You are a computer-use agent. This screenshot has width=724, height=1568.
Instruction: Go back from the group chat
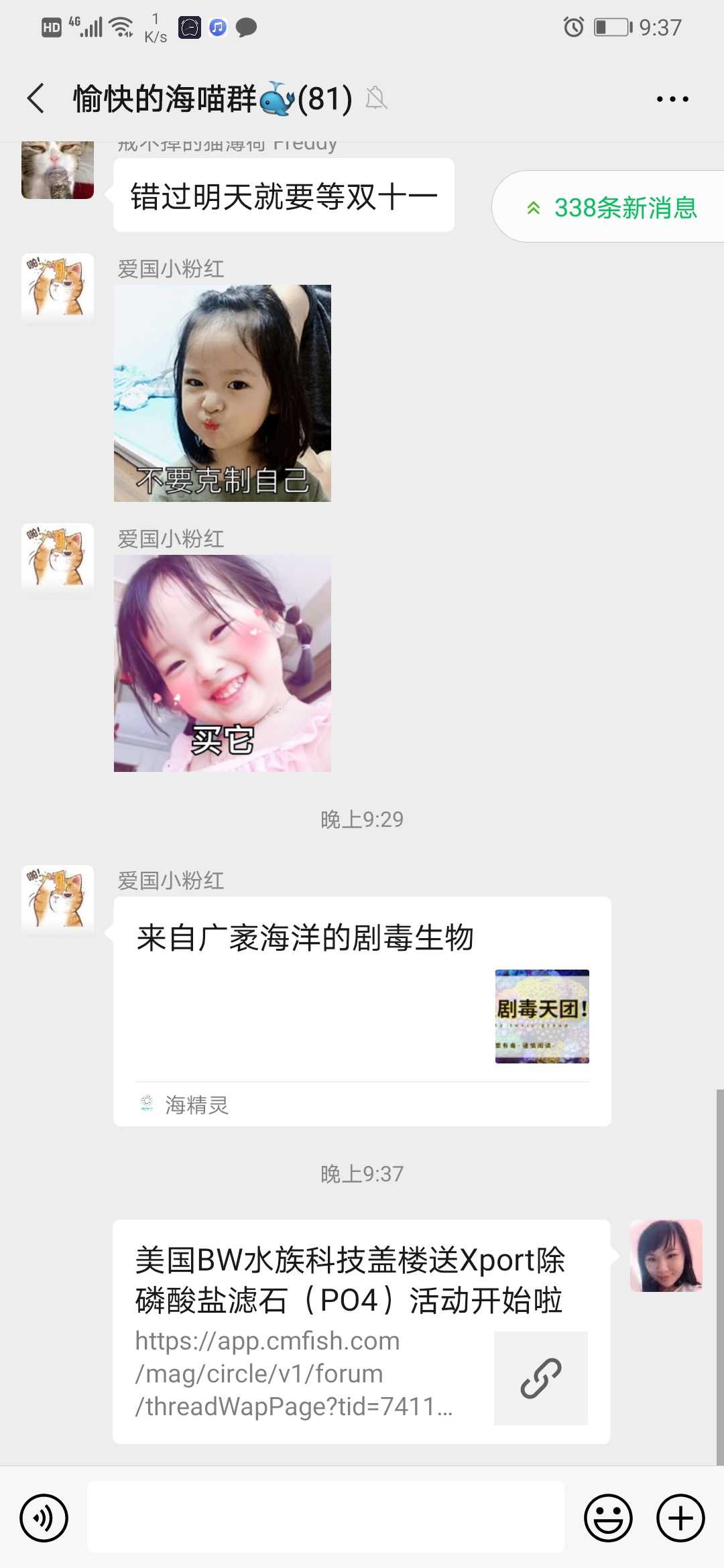(36, 99)
